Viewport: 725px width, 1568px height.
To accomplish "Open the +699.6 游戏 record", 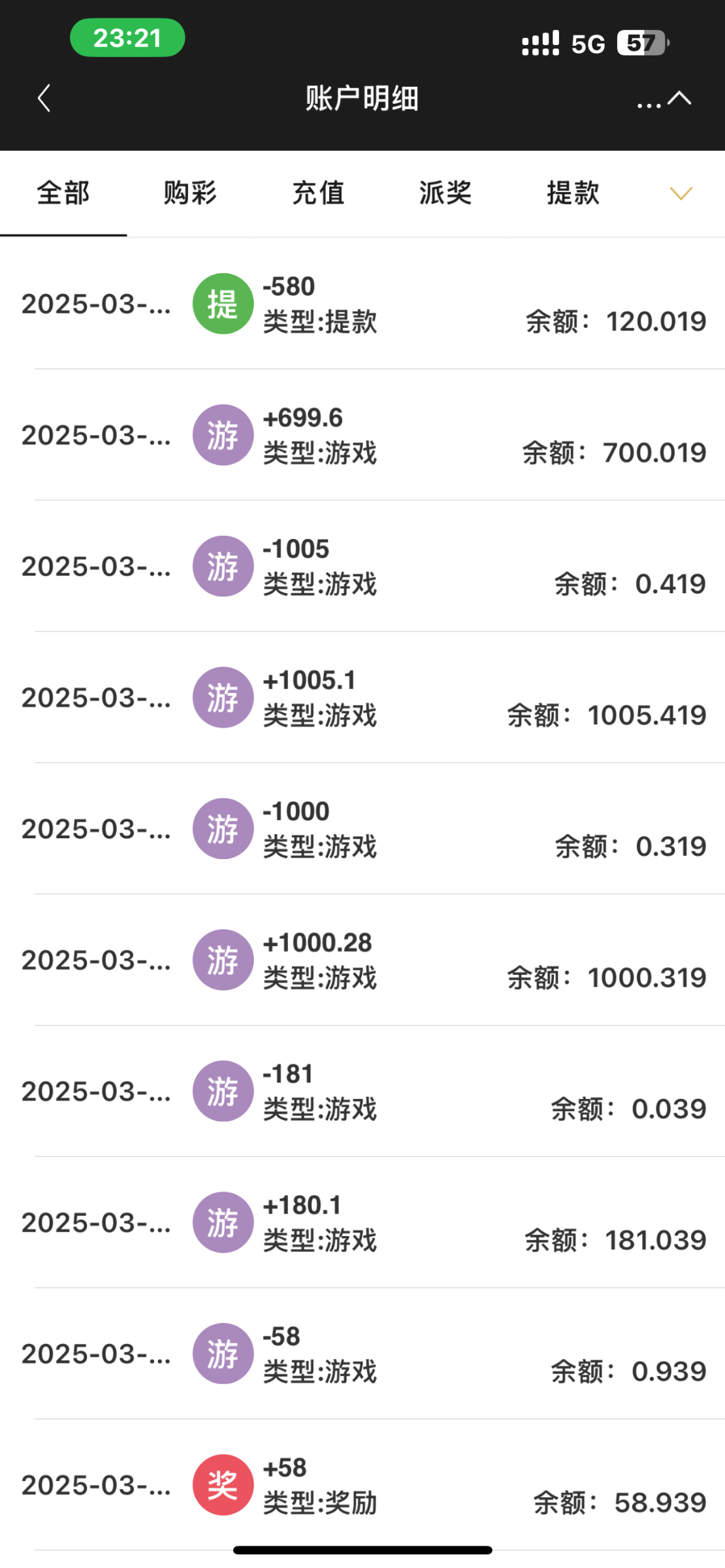I will [x=362, y=435].
